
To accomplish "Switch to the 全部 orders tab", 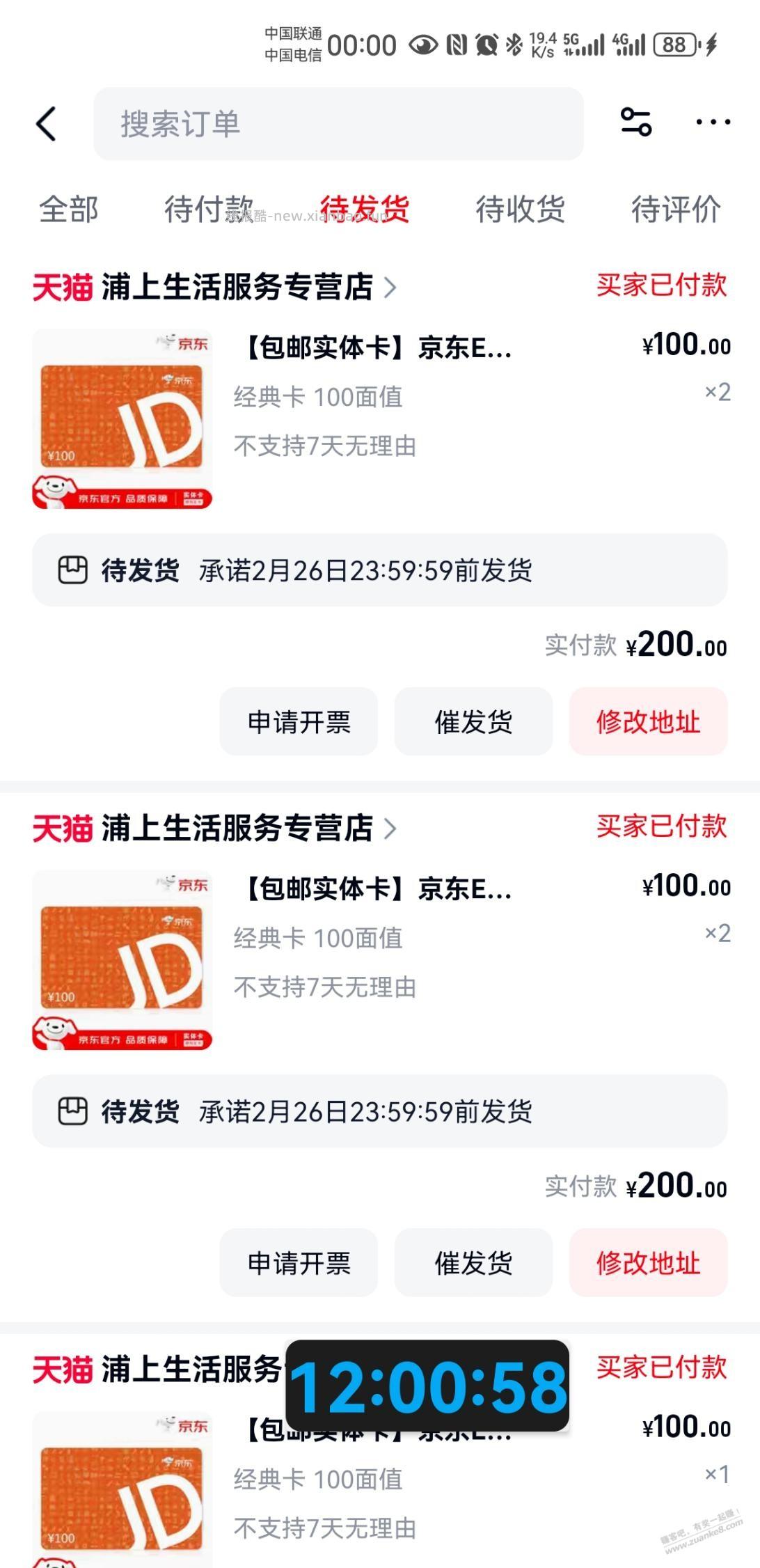I will [69, 210].
